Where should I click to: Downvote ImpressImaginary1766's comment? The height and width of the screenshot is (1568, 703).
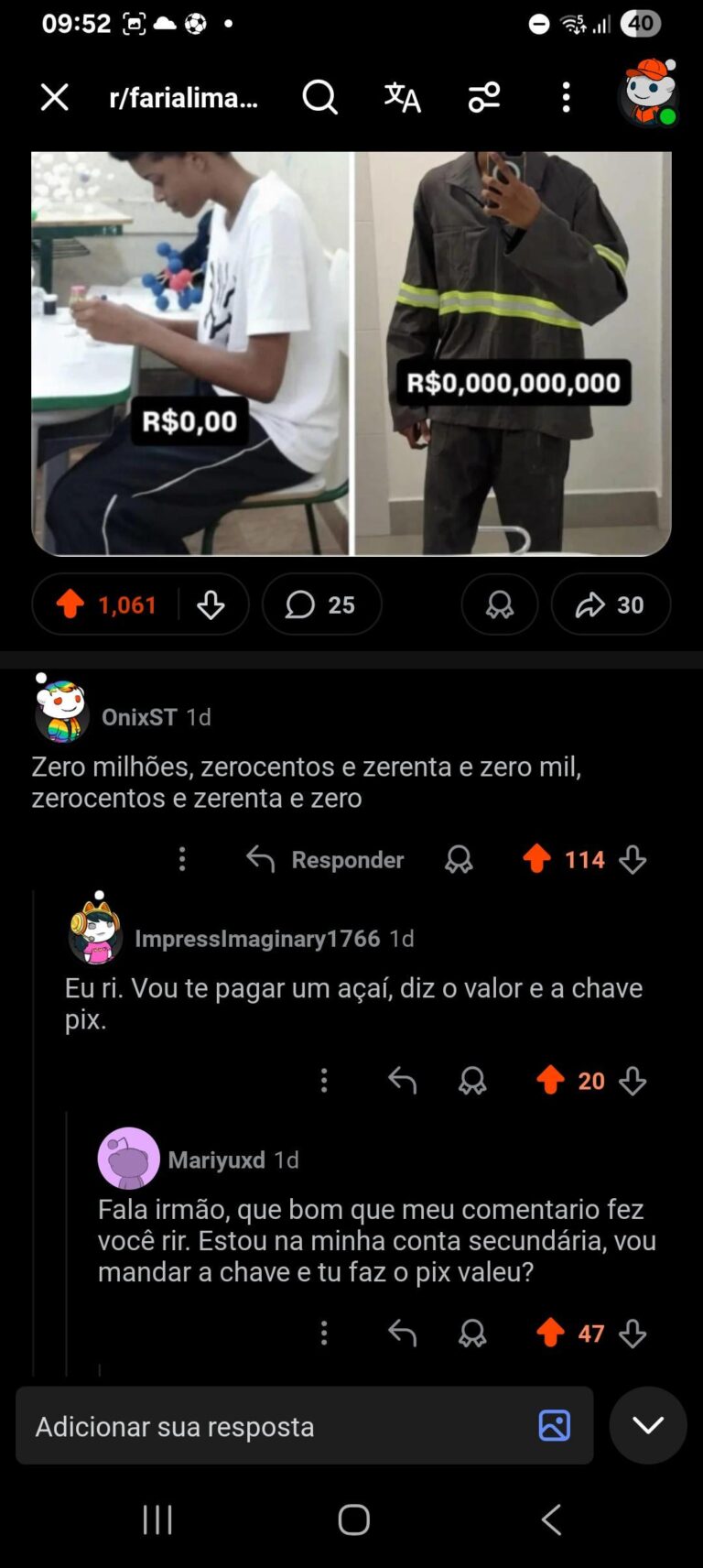click(x=633, y=1081)
